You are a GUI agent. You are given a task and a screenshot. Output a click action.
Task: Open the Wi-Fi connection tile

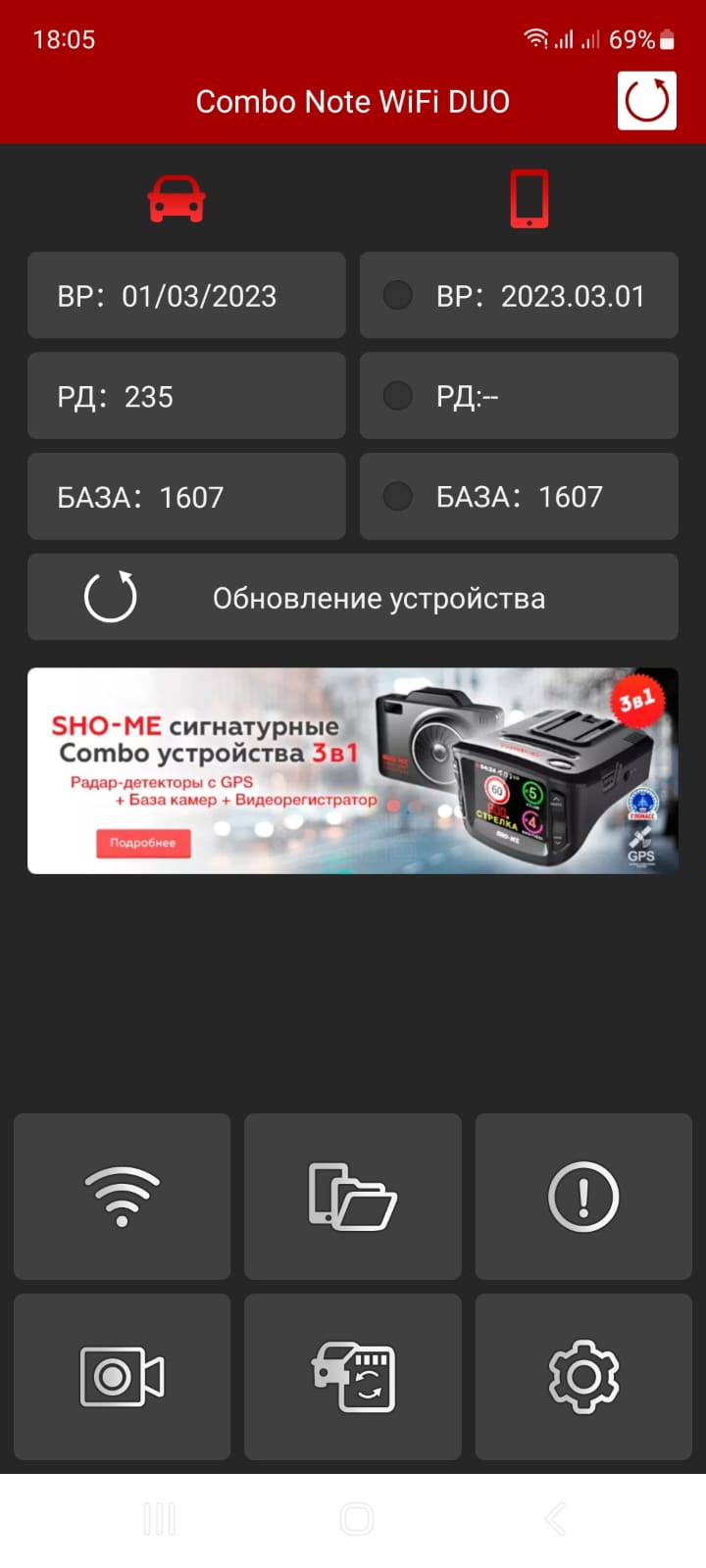click(x=123, y=1196)
